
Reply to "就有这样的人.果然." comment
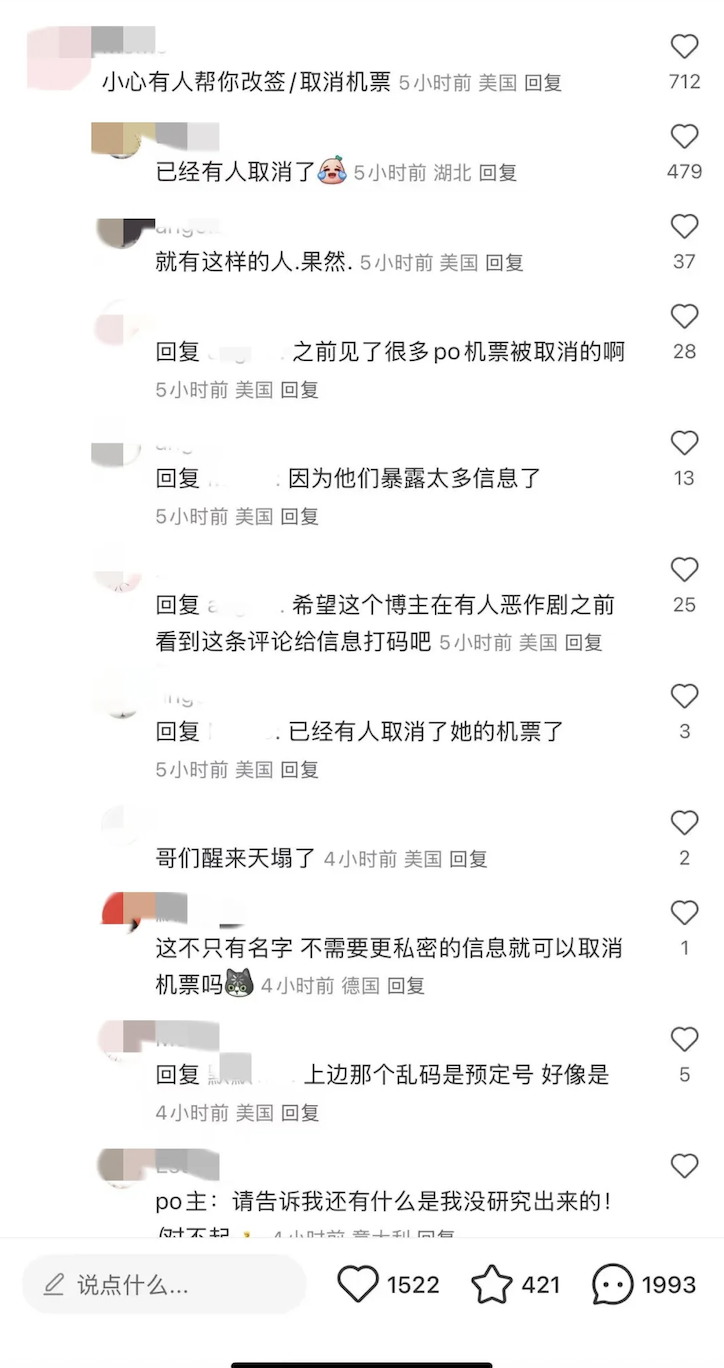pyautogui.click(x=504, y=263)
